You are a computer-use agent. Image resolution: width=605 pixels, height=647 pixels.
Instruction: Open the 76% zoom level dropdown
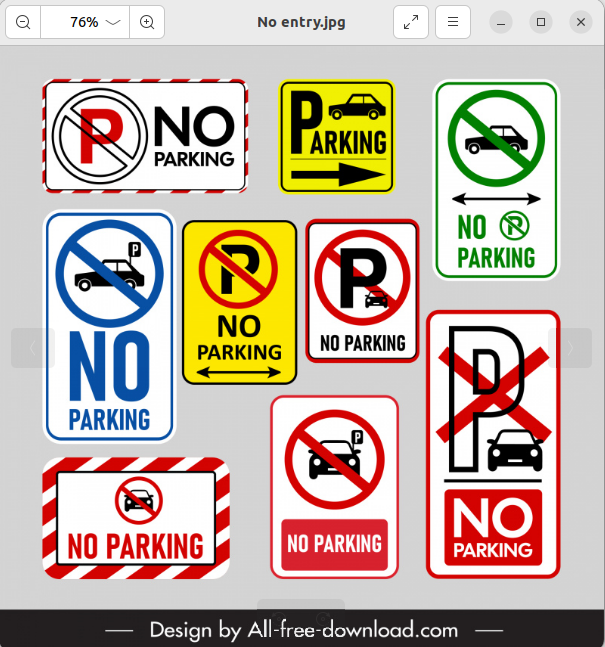pyautogui.click(x=95, y=21)
